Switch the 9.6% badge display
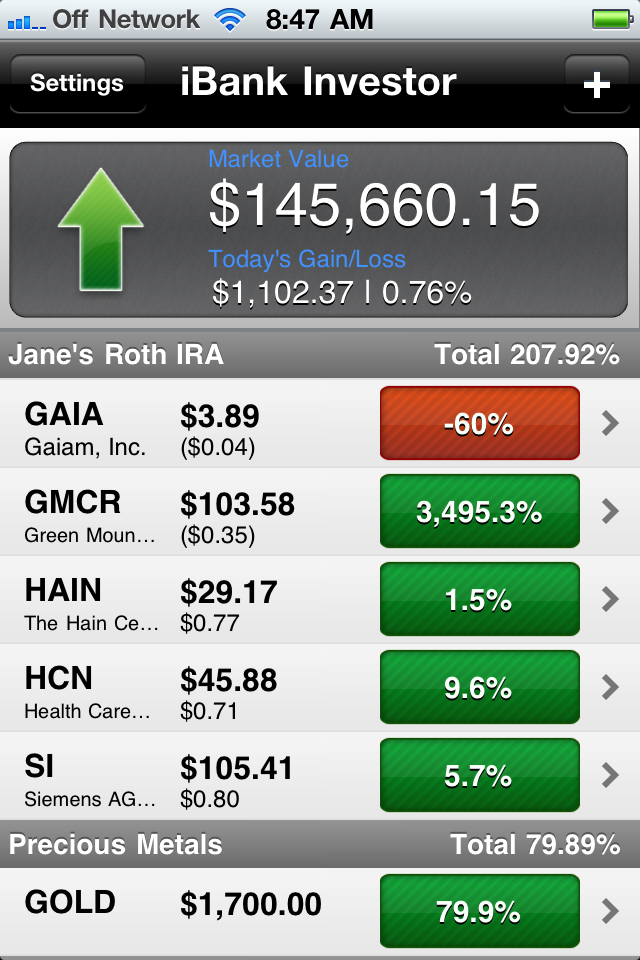This screenshot has width=640, height=960. [480, 688]
